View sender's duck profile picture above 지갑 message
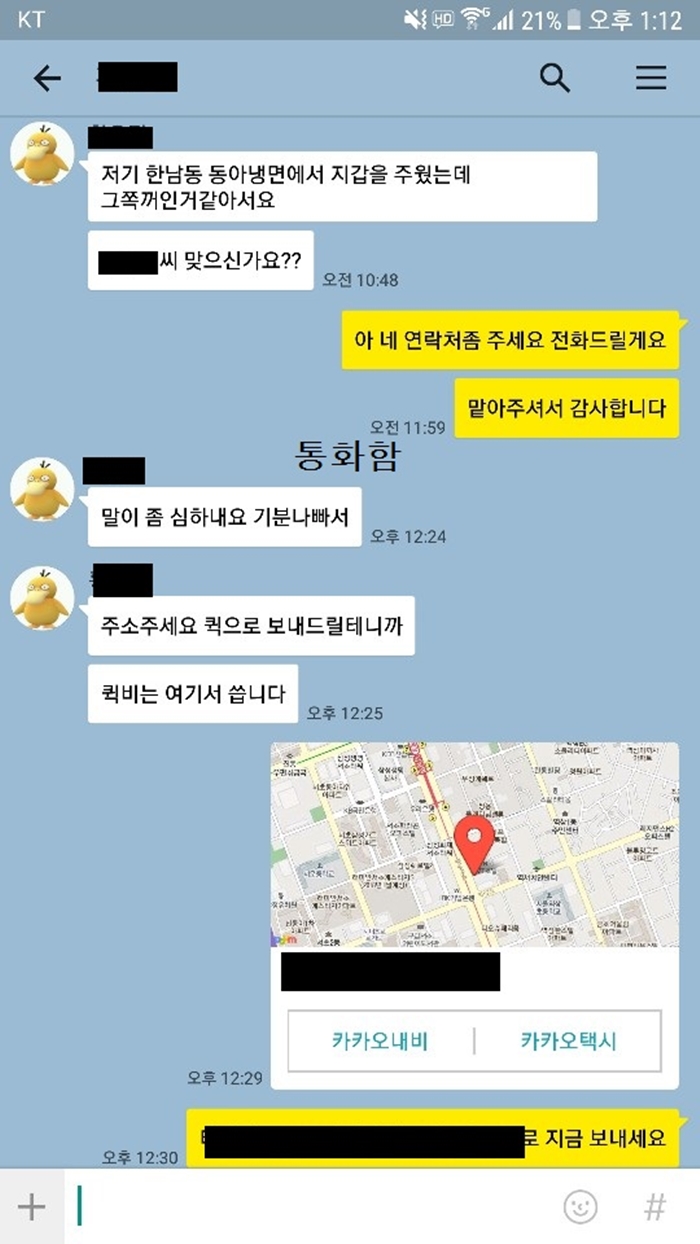Viewport: 700px width, 1244px height. coord(42,153)
